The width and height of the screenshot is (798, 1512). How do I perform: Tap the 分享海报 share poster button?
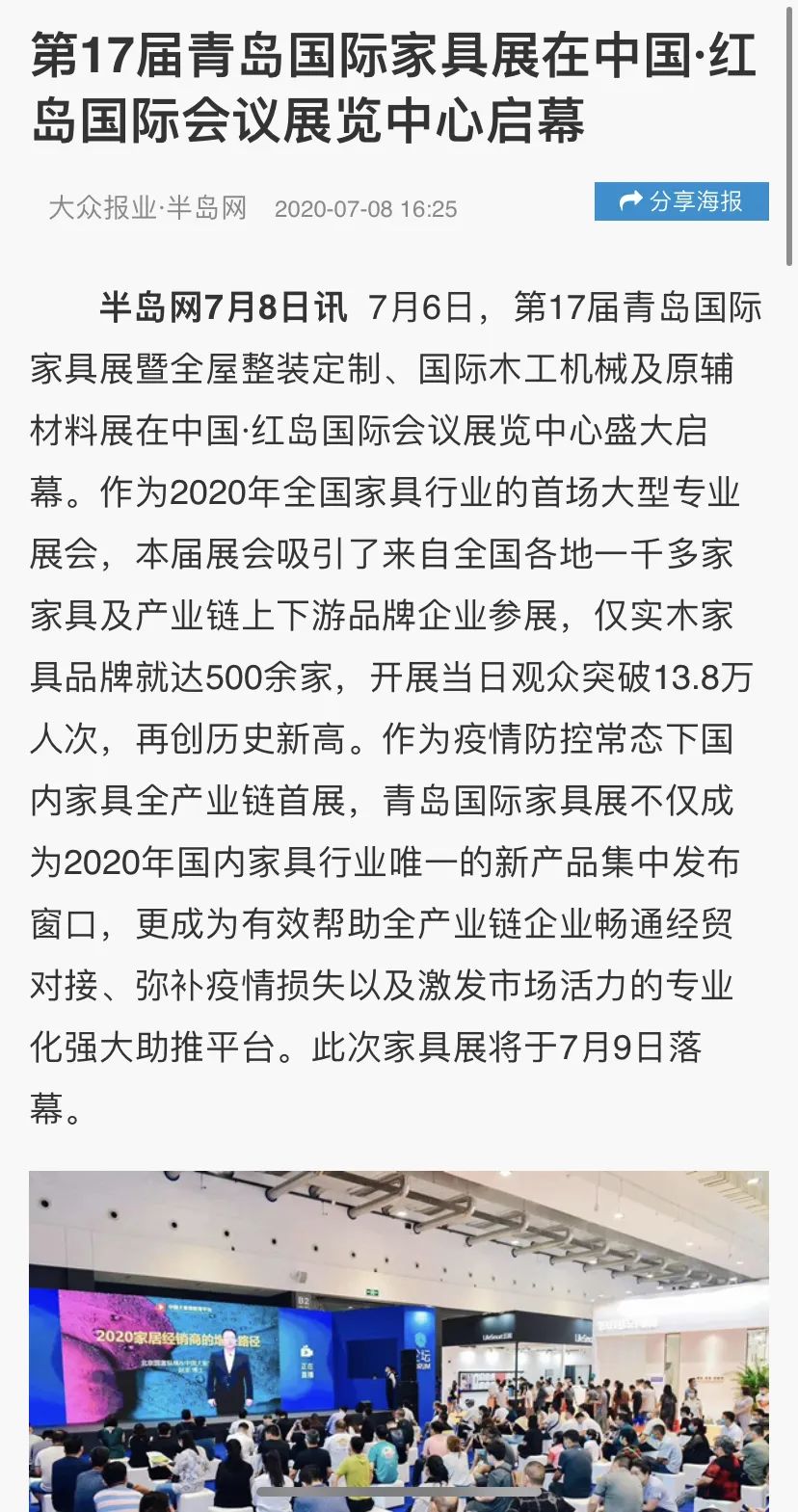point(681,201)
